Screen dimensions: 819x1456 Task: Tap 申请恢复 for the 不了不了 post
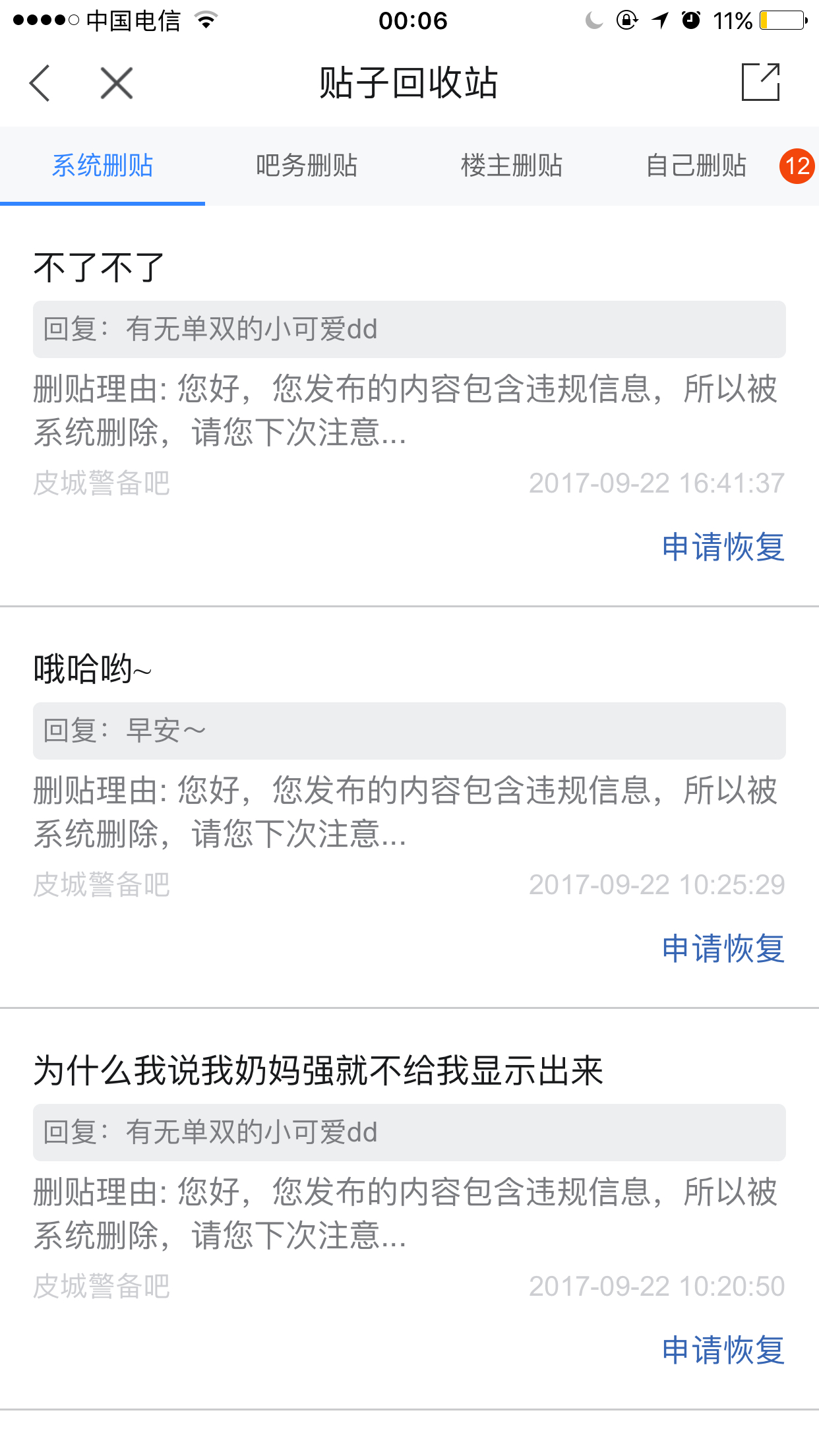723,547
